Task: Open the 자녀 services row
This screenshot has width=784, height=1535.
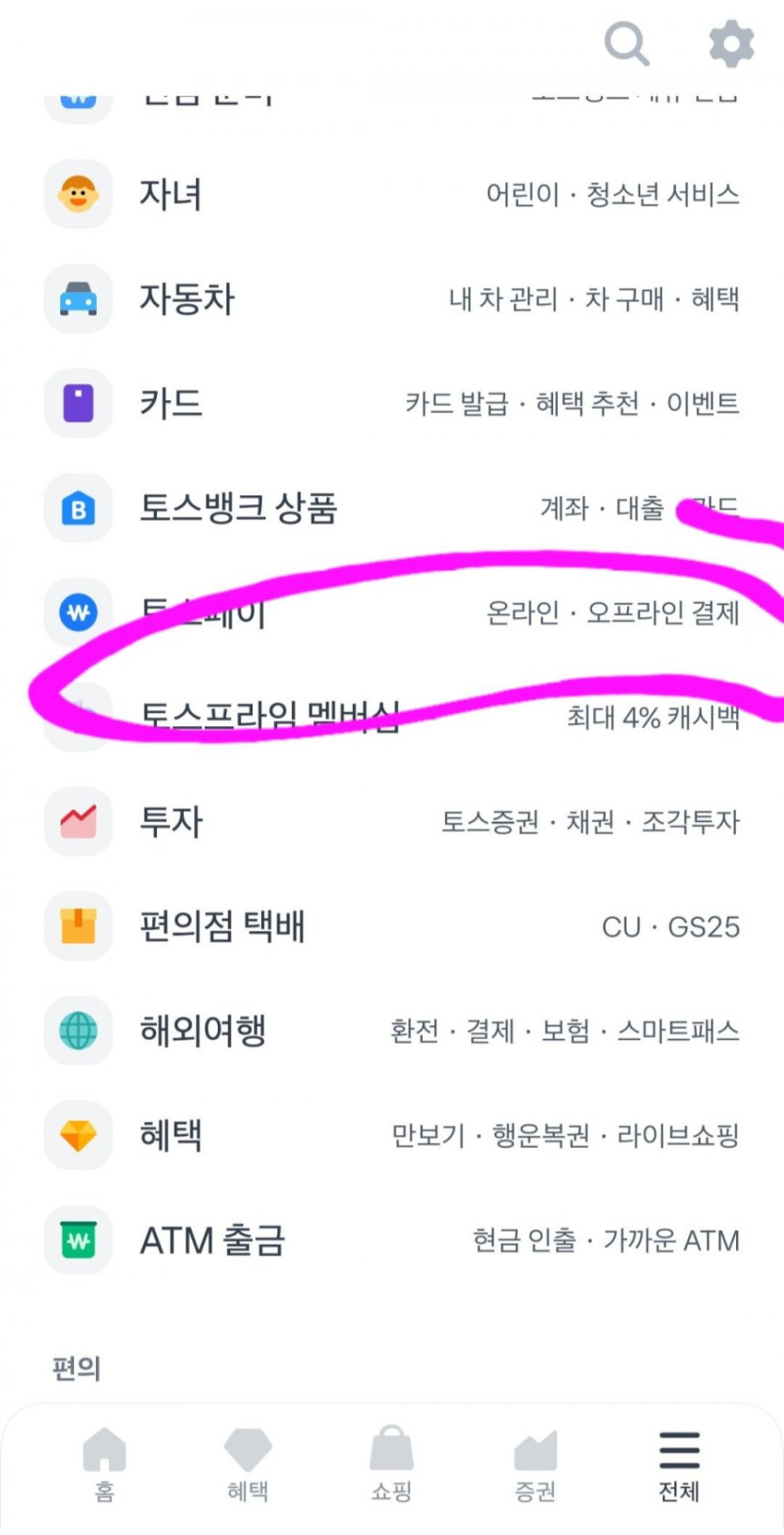Action: [x=392, y=194]
